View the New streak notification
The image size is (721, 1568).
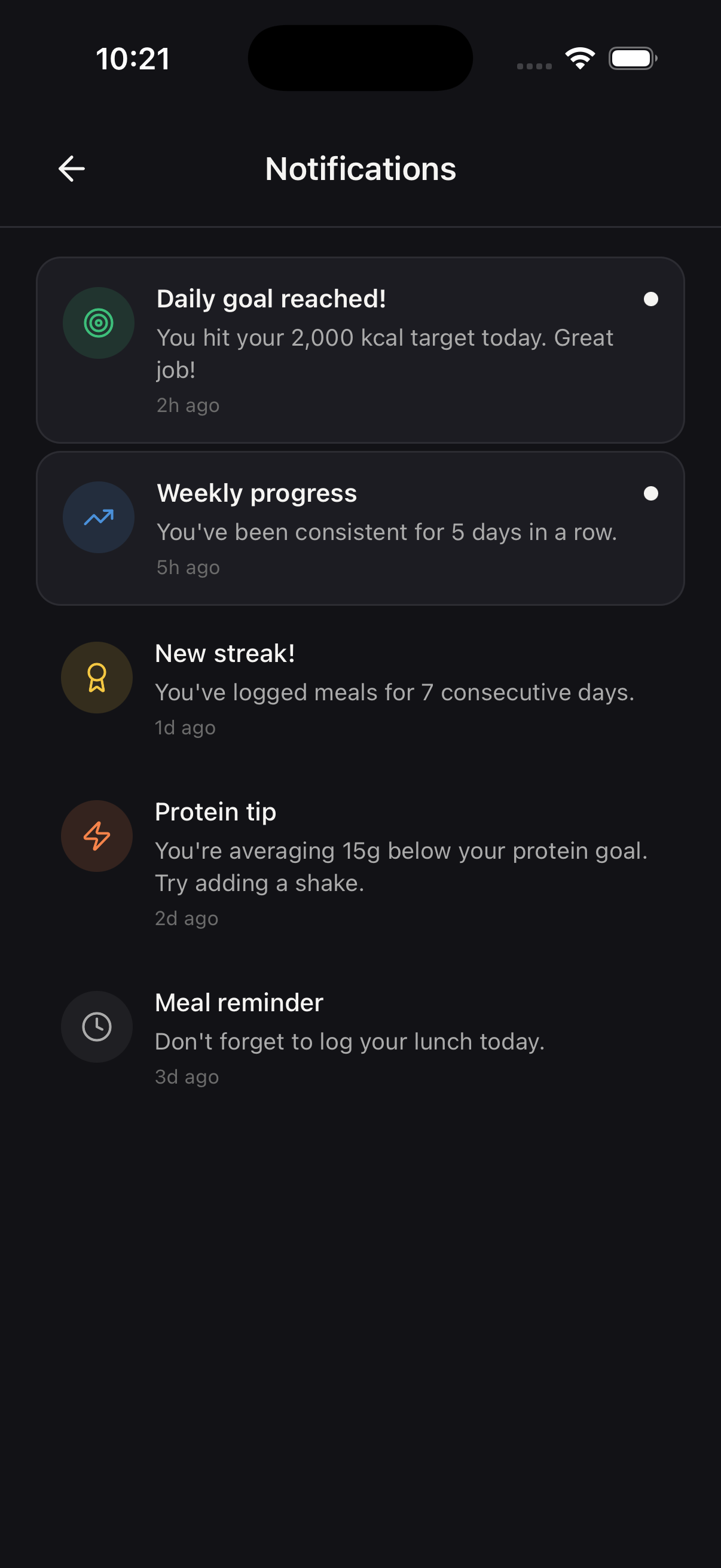[360, 688]
